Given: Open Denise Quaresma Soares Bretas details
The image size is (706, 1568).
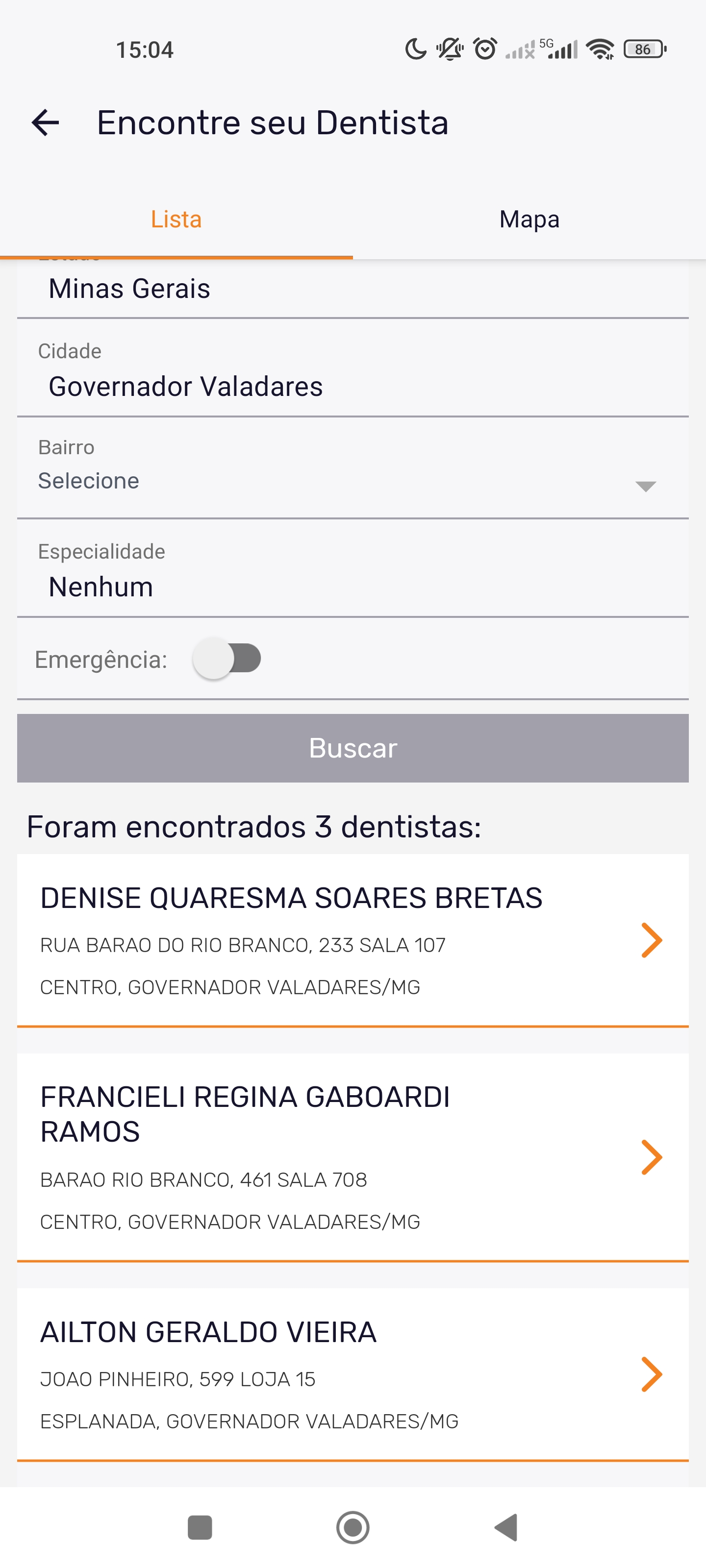Looking at the screenshot, I should 352,940.
